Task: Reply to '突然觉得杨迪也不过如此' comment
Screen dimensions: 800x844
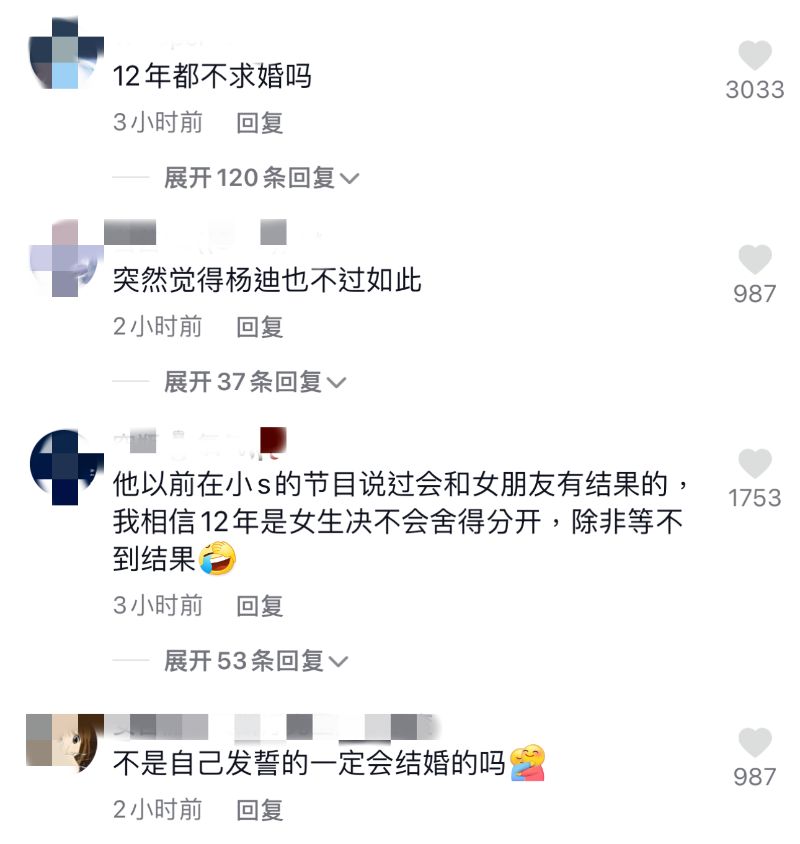Action: tap(260, 326)
